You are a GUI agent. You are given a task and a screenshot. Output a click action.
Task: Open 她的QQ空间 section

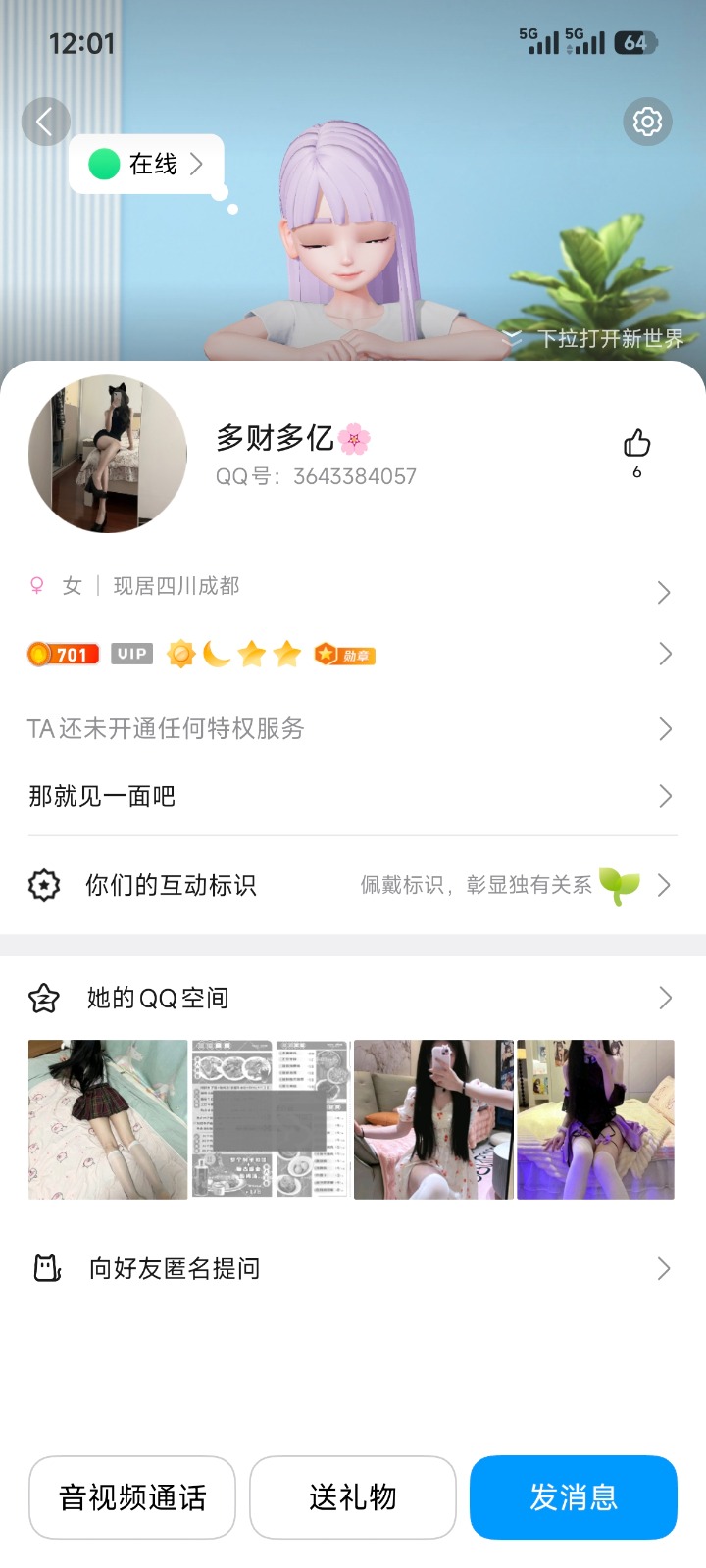coord(351,998)
